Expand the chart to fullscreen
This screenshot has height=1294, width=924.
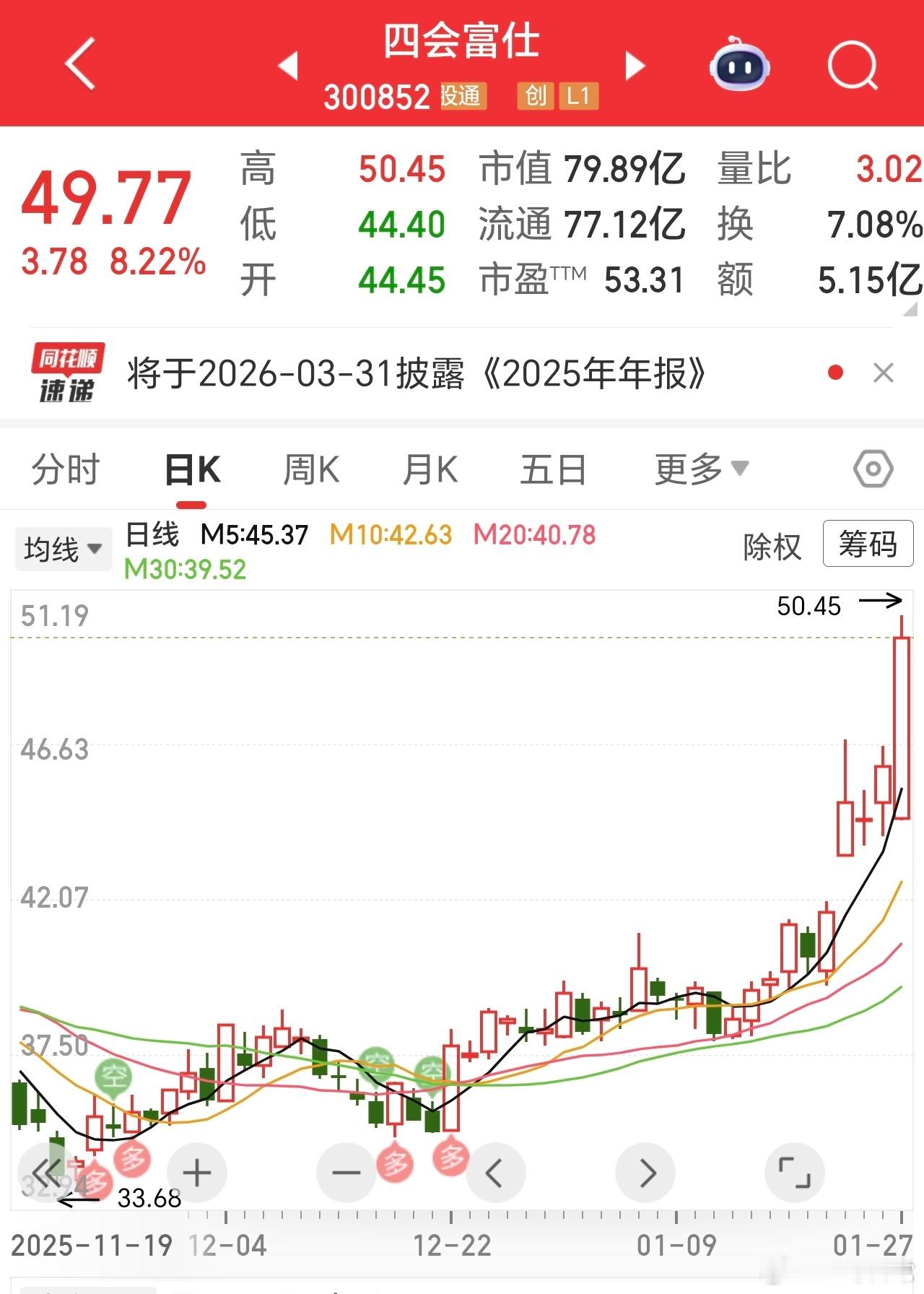pos(794,1172)
